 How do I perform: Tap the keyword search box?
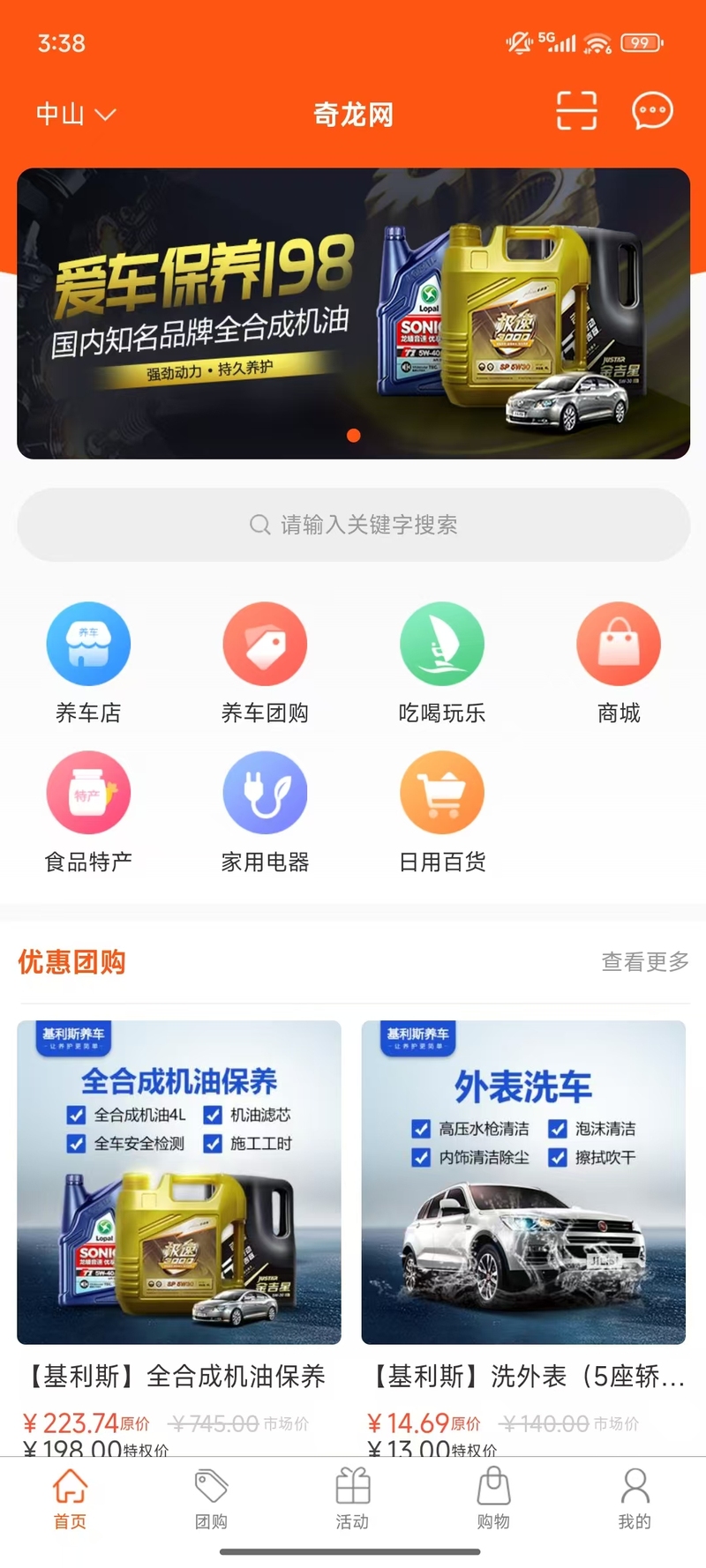pyautogui.click(x=353, y=525)
